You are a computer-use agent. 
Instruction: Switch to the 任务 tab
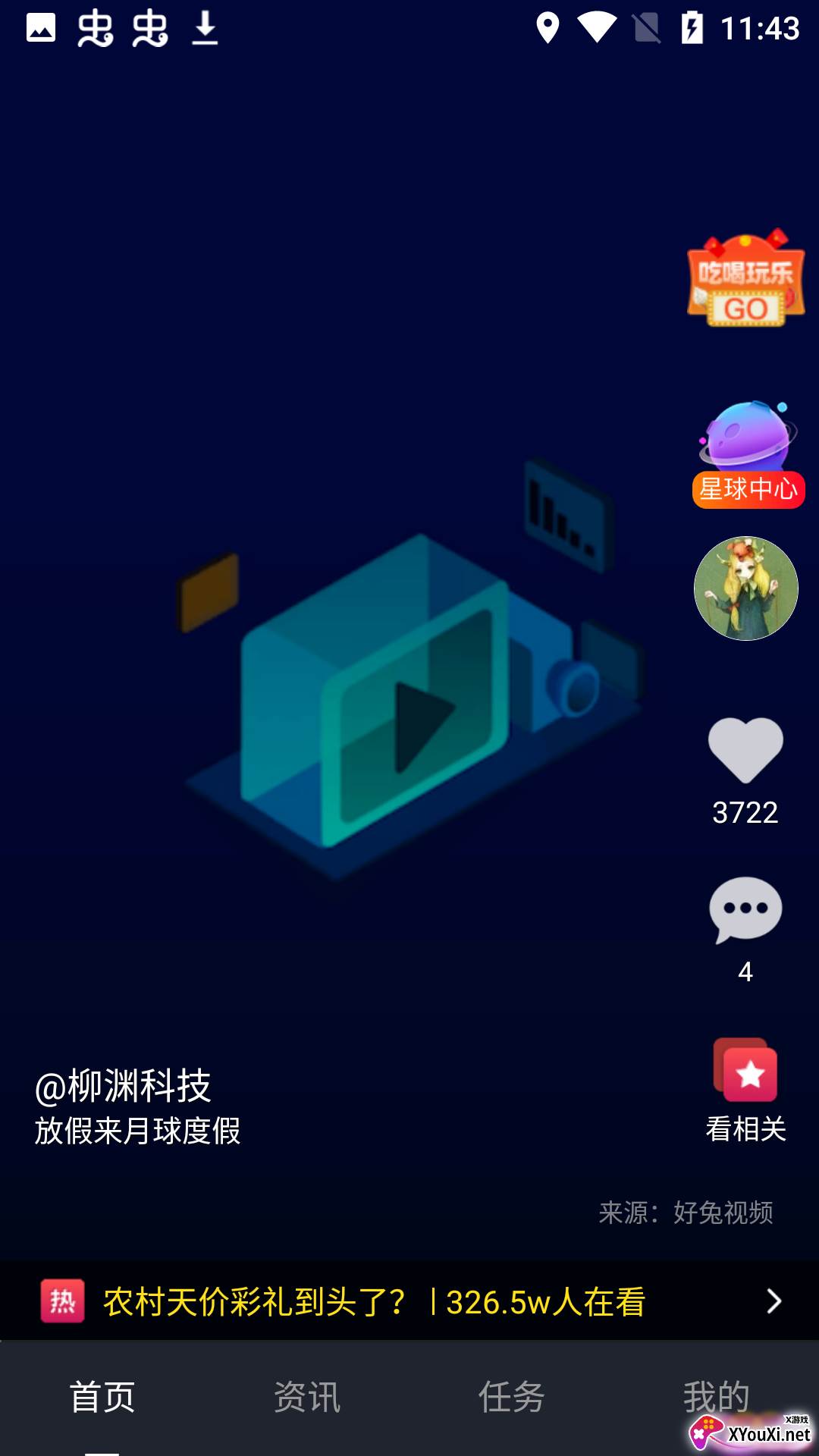point(512,1397)
